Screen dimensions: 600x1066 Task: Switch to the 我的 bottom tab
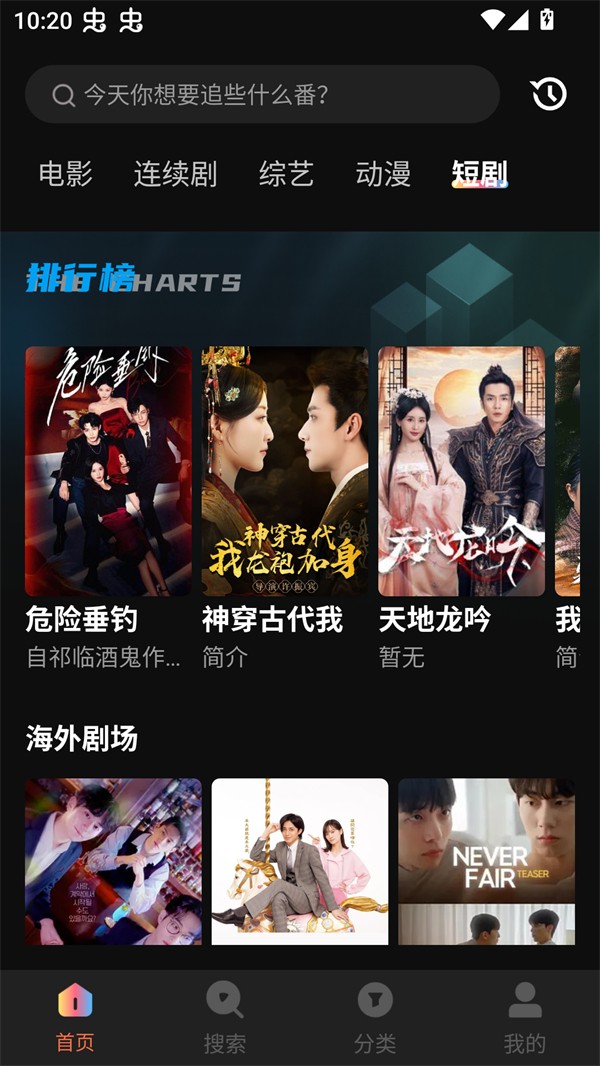pyautogui.click(x=525, y=1018)
